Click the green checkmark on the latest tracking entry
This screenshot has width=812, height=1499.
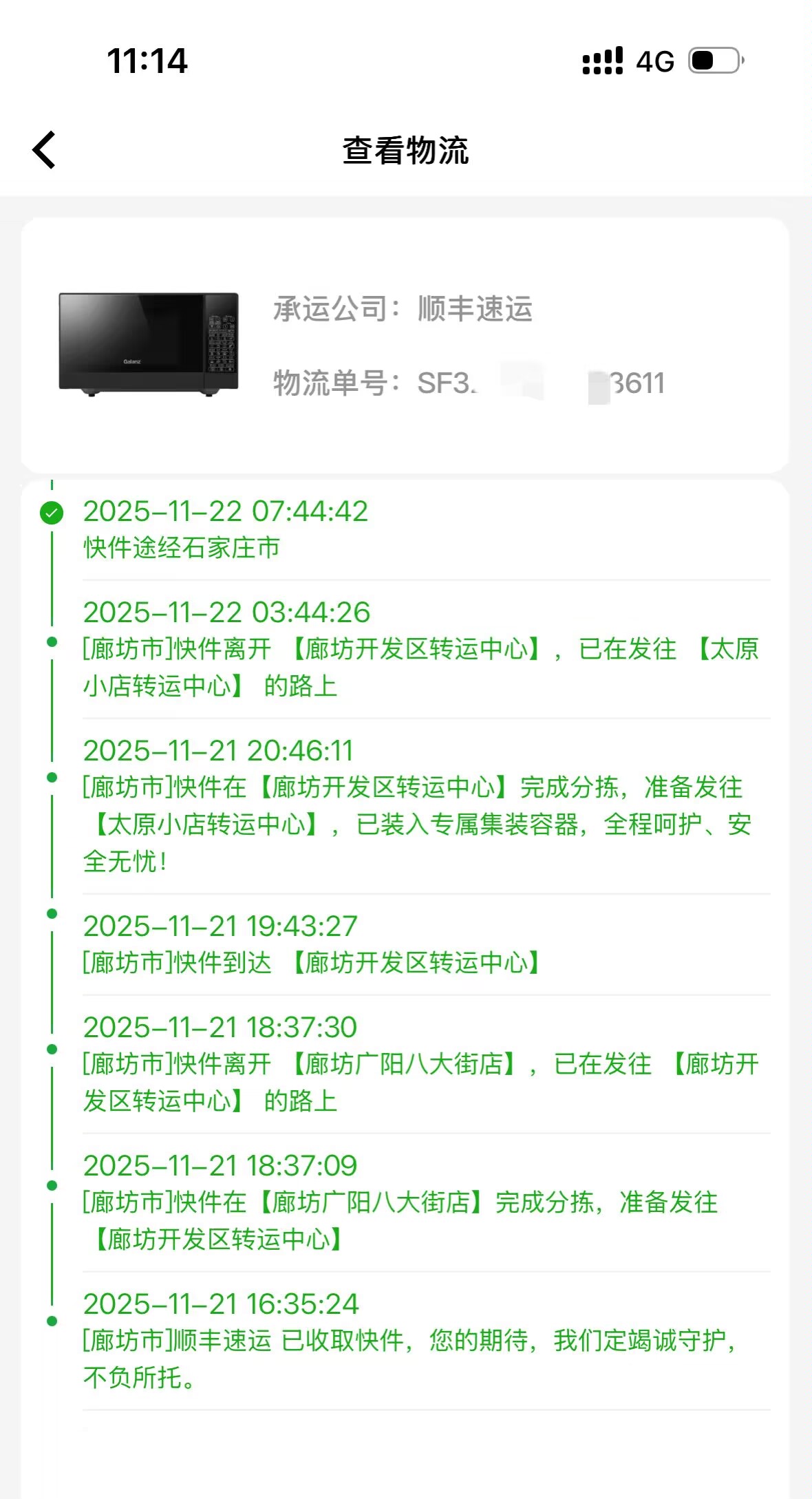click(51, 512)
